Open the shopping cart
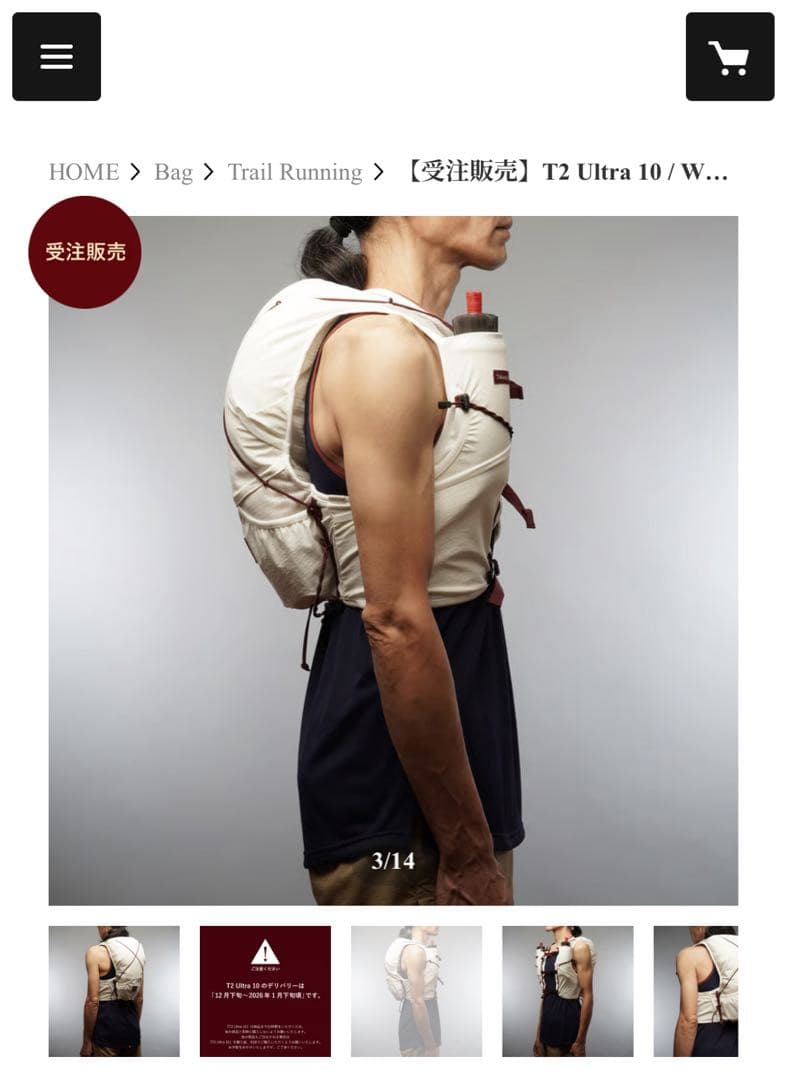This screenshot has height=1080, width=787. click(x=729, y=57)
